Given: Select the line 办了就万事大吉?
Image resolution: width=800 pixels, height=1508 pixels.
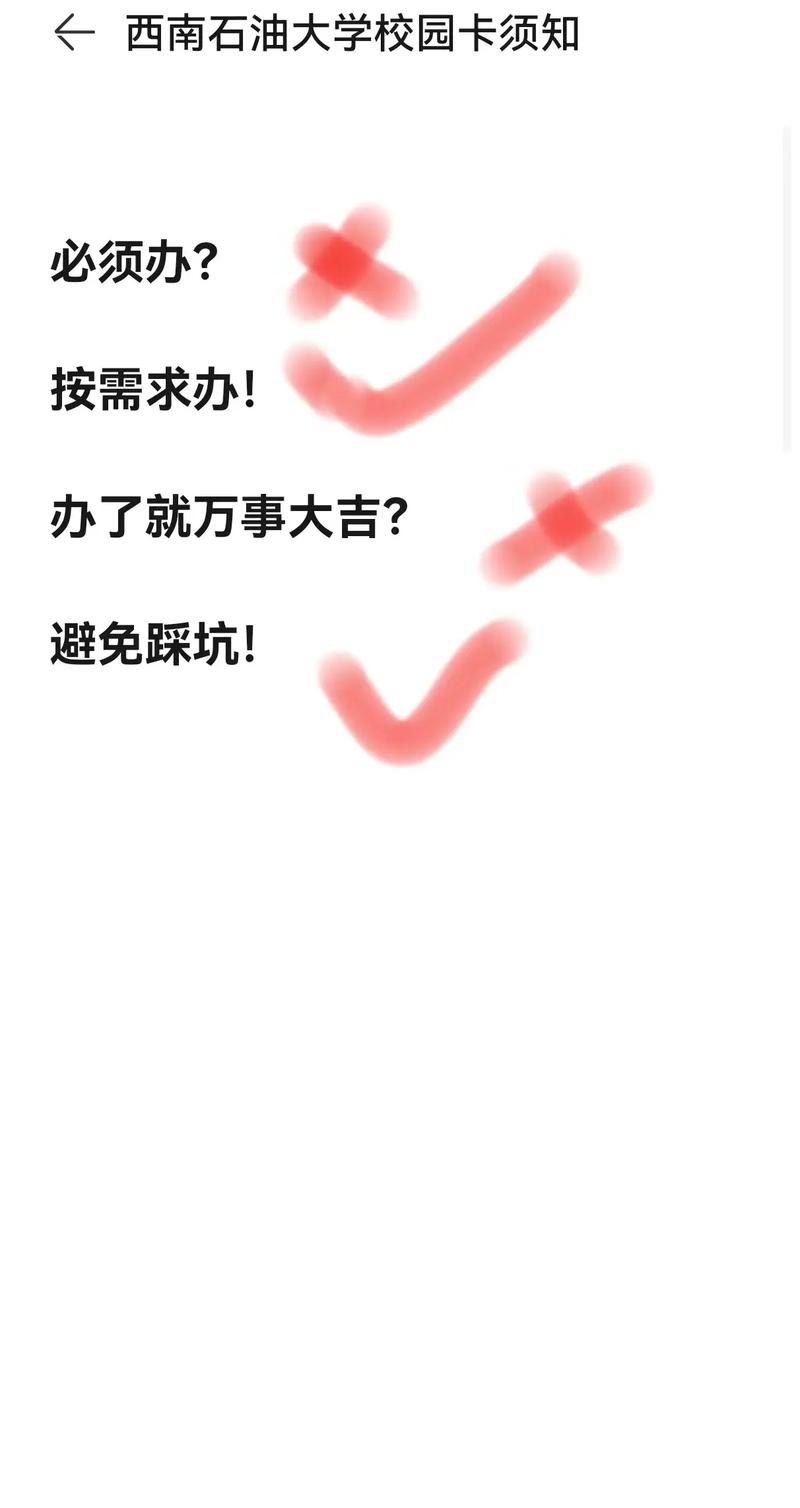Looking at the screenshot, I should pyautogui.click(x=230, y=517).
